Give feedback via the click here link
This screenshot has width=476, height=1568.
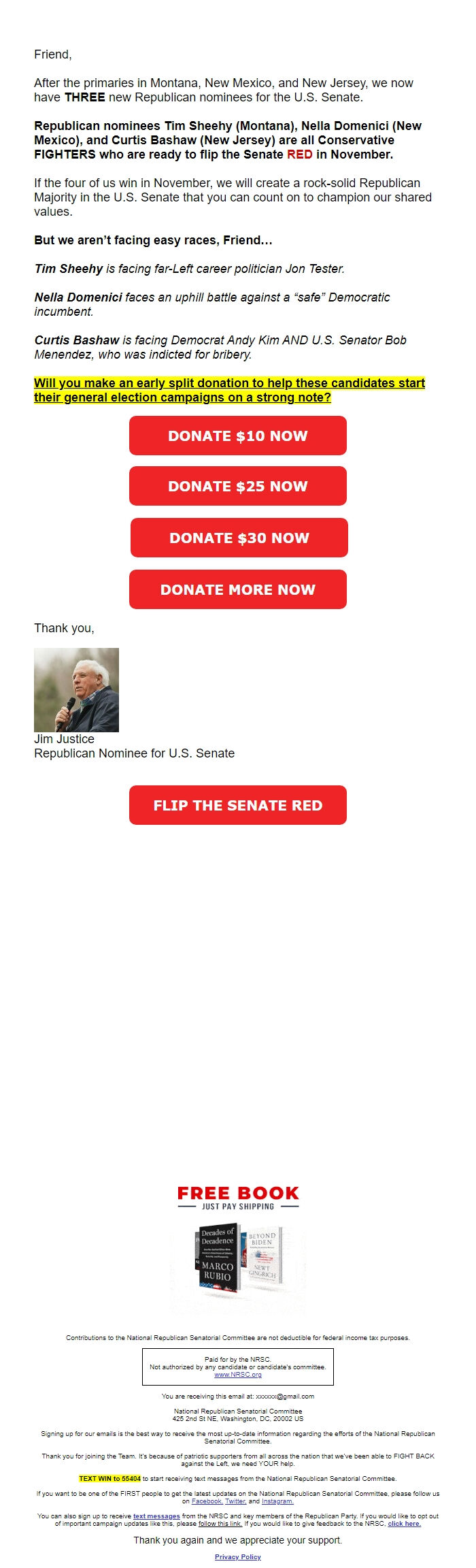coord(404,1523)
